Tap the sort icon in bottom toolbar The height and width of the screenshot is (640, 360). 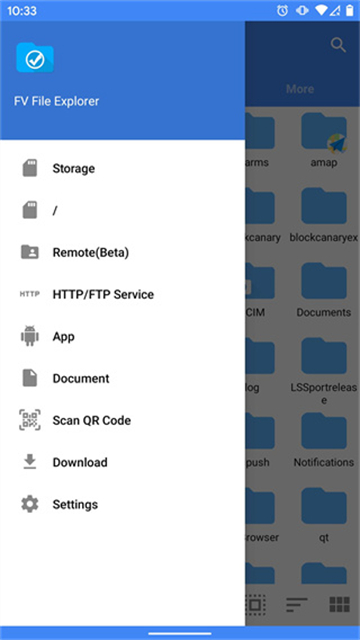pos(297,604)
